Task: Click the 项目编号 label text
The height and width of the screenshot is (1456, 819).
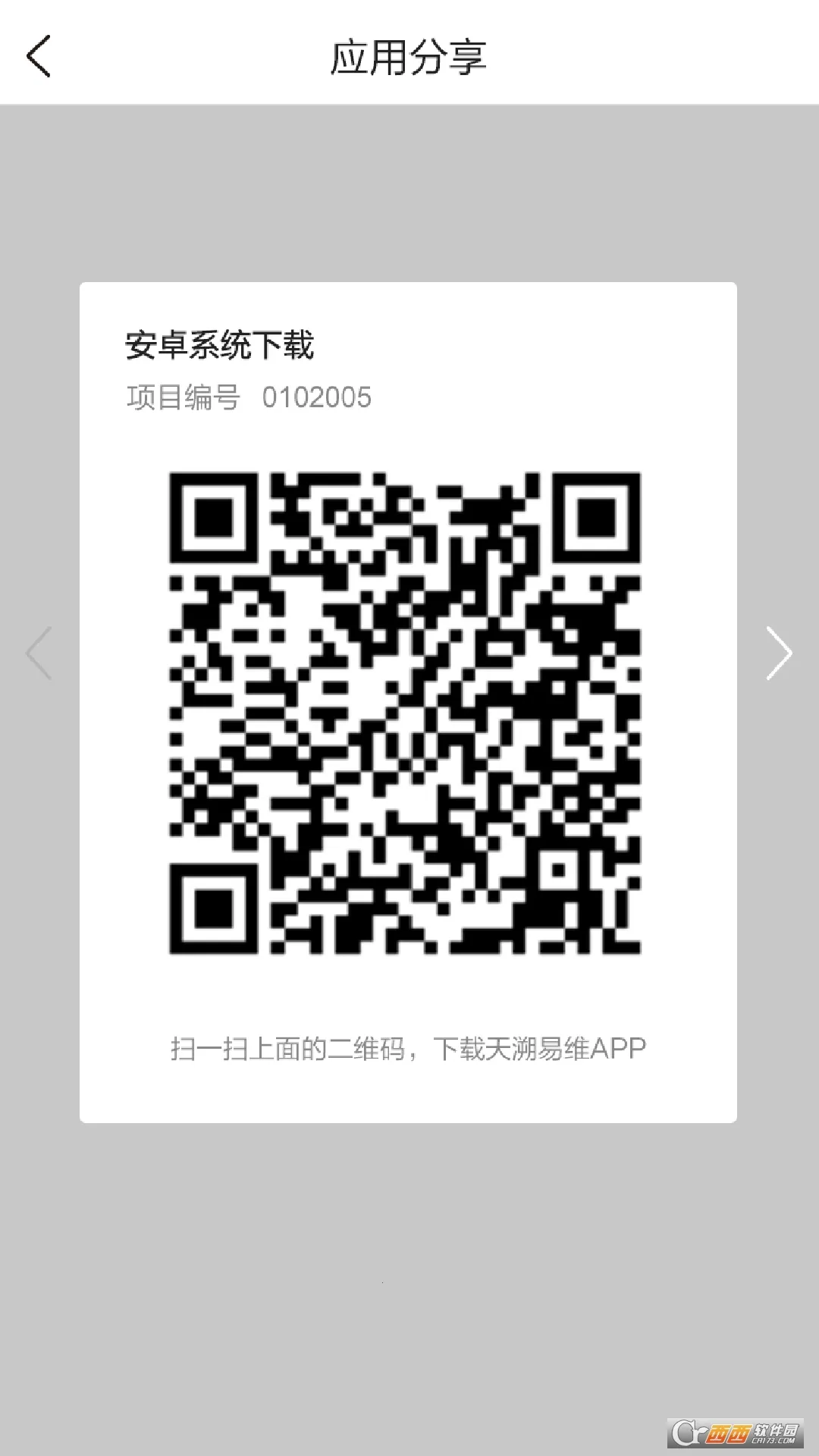Action: tap(182, 398)
